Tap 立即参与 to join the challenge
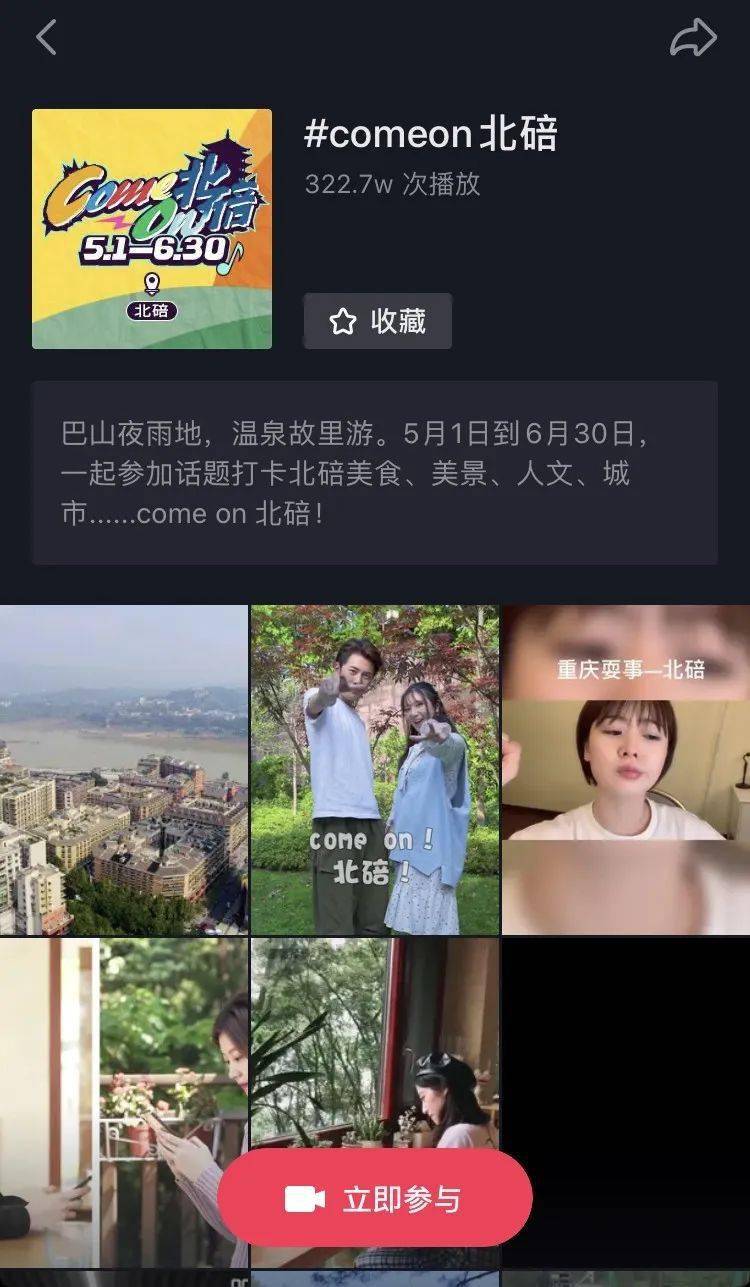750x1287 pixels. pos(375,1198)
